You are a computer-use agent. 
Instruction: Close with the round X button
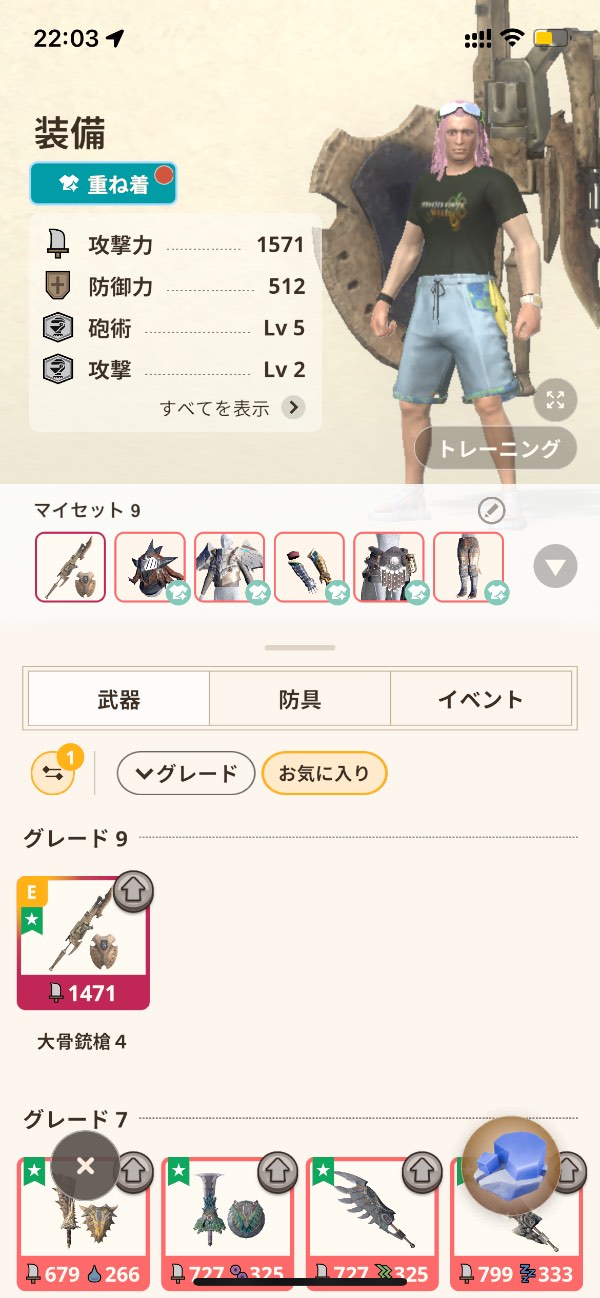coord(85,1165)
